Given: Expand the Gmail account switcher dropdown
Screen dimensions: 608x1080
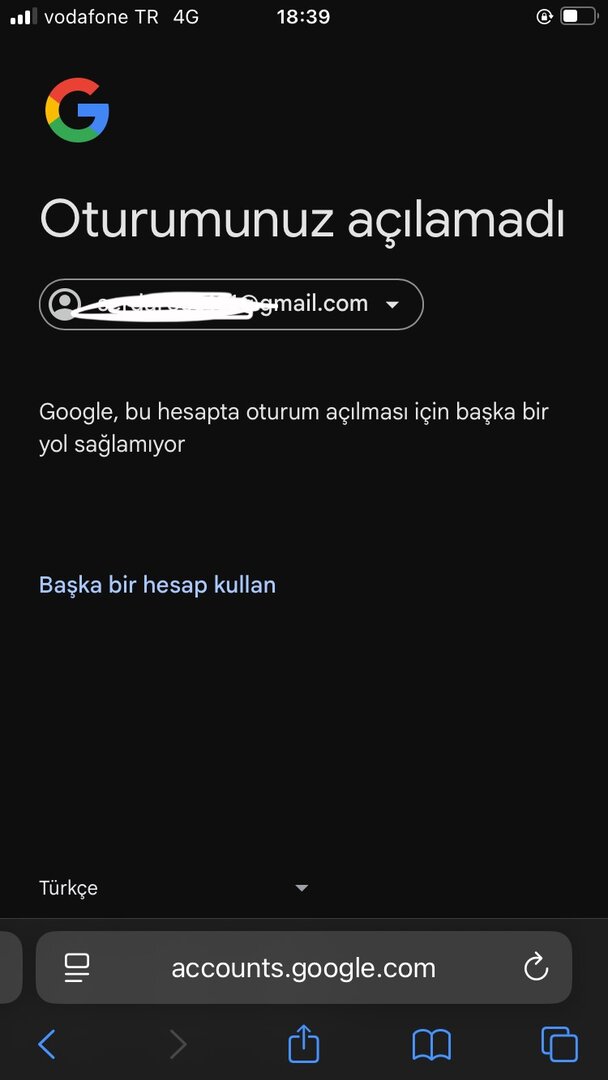Looking at the screenshot, I should point(392,304).
